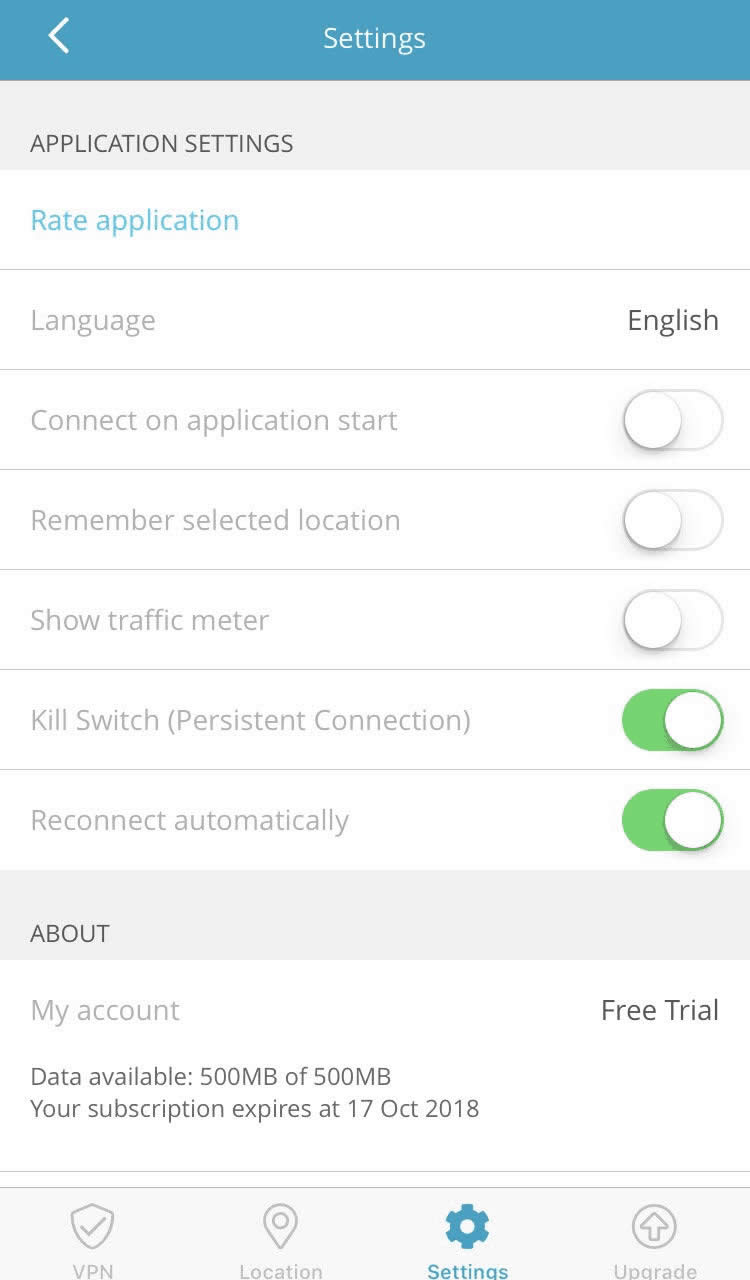Open My account details
Screen dimensions: 750x1280
(x=375, y=1010)
